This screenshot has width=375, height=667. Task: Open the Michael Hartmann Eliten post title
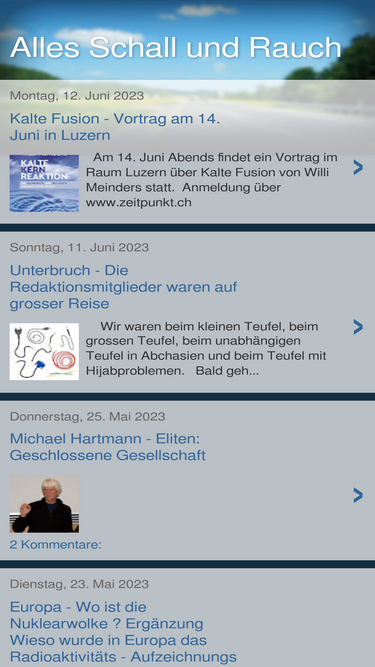(108, 447)
